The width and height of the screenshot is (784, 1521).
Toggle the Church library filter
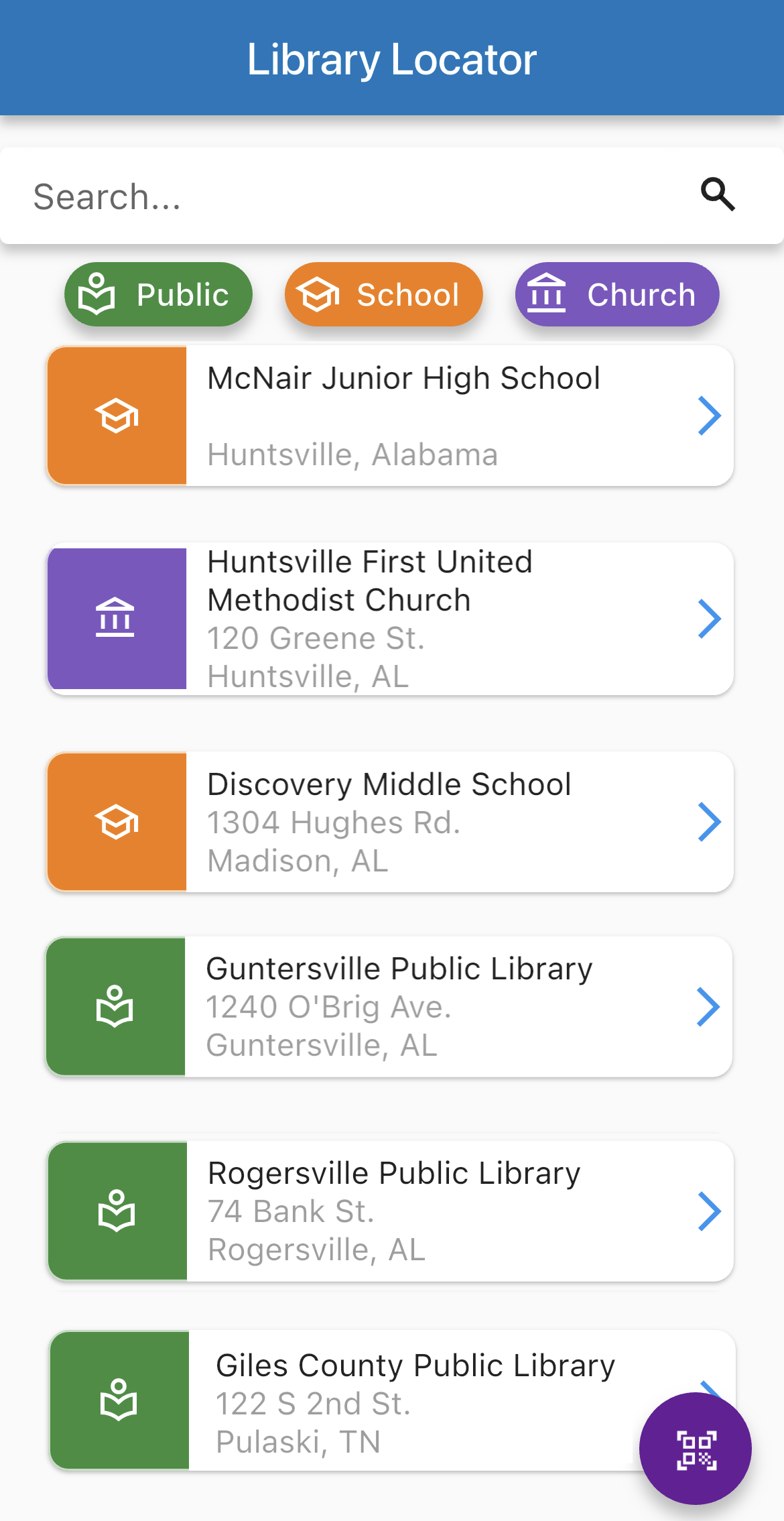click(x=616, y=294)
